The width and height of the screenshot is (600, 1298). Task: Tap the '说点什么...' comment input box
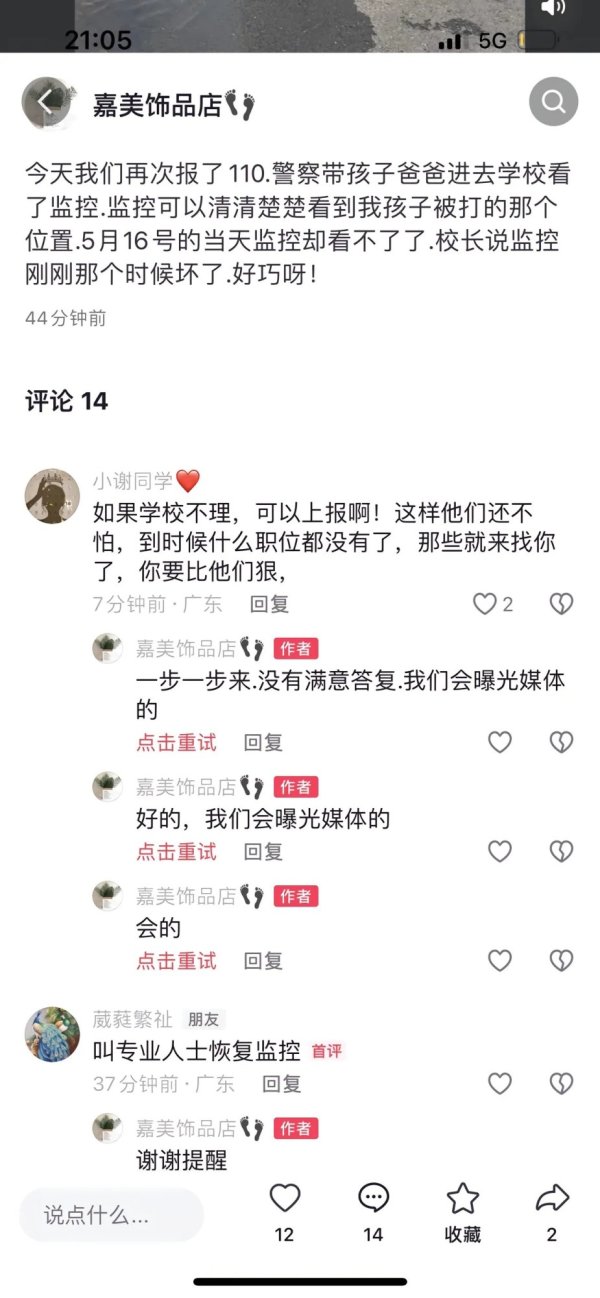point(111,1215)
